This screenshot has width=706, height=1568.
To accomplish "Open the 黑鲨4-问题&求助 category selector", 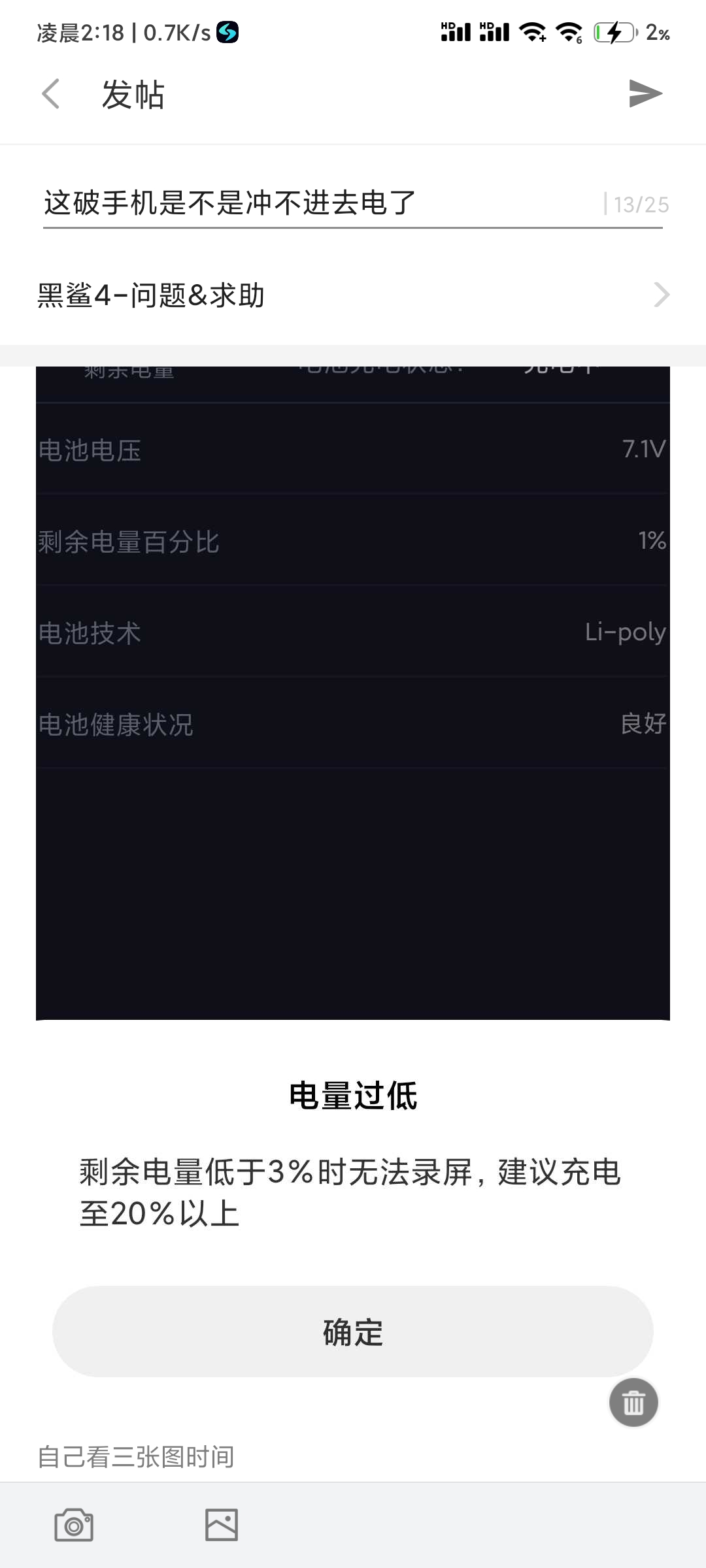I will (353, 295).
